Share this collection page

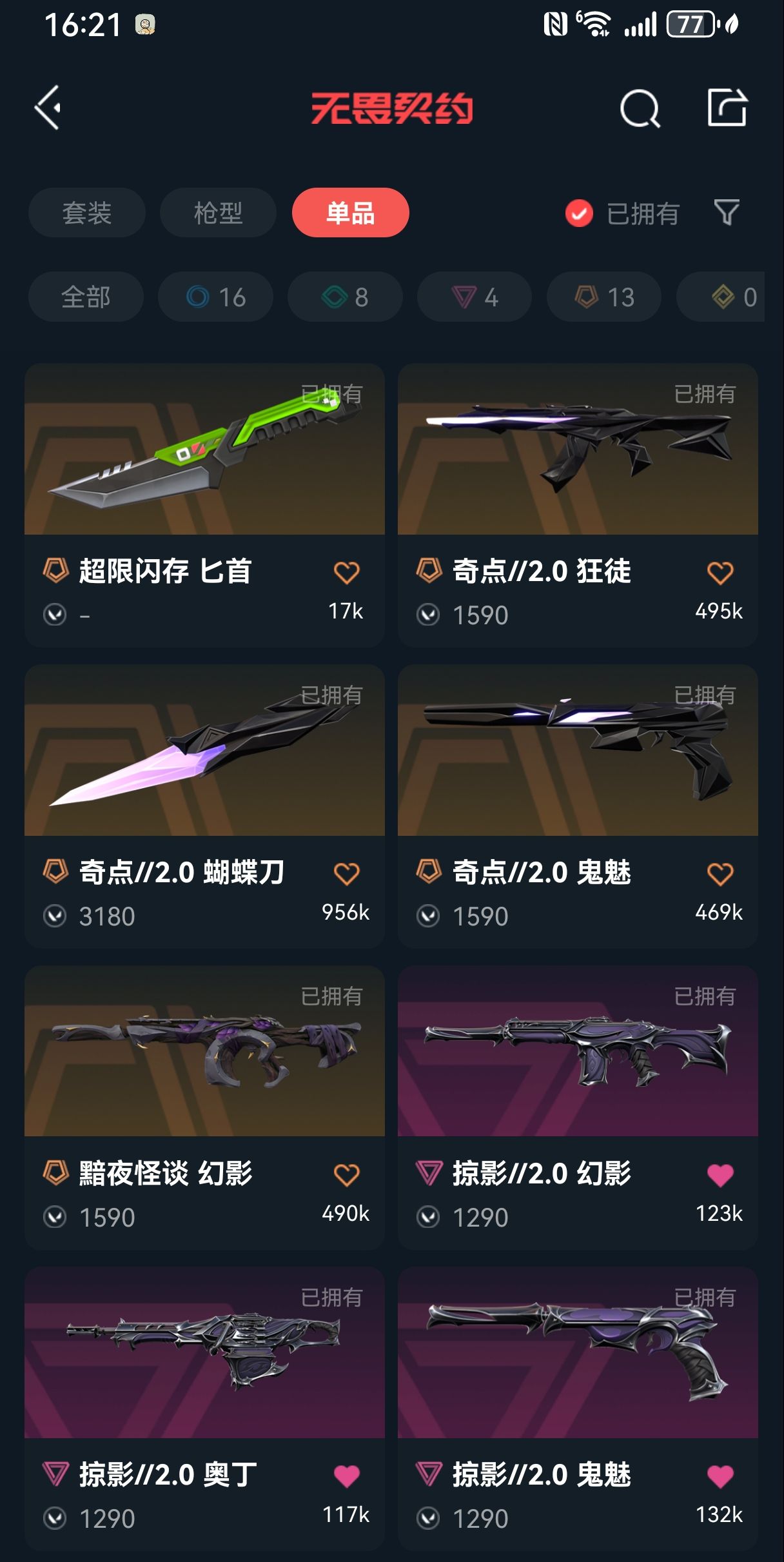tap(727, 108)
